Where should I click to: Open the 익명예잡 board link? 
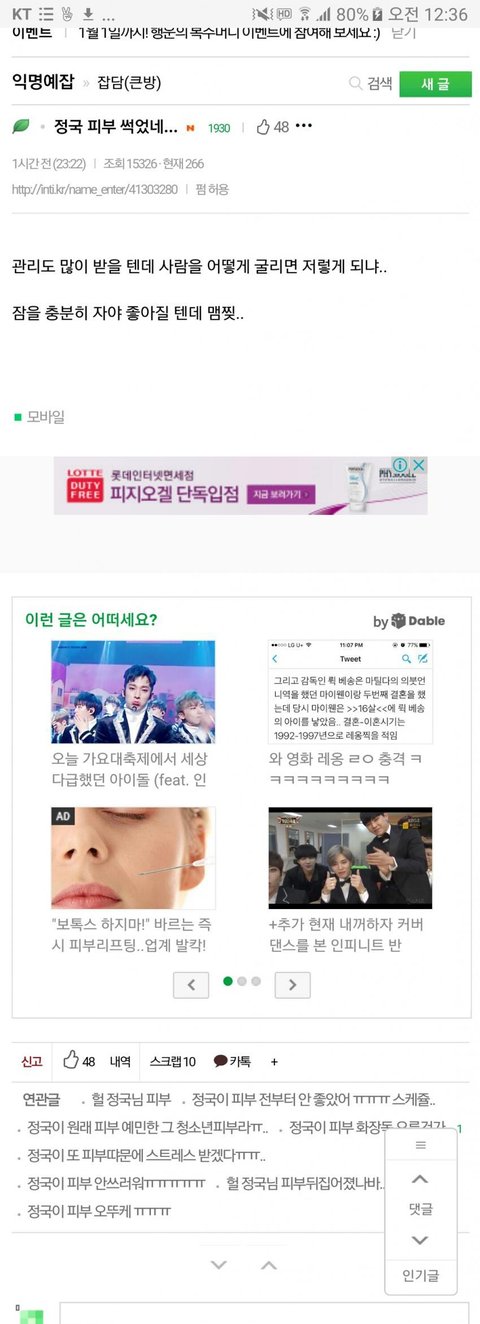[x=43, y=82]
